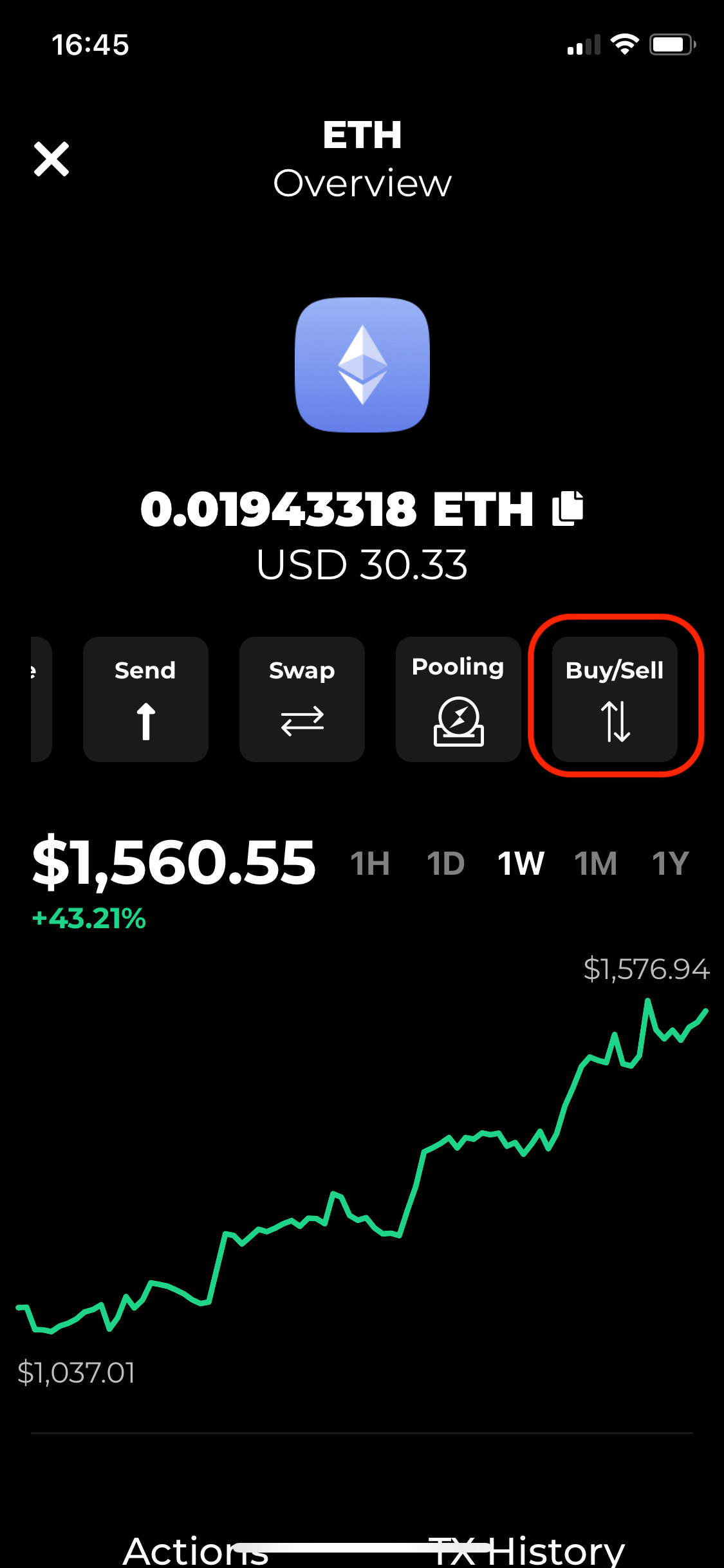The width and height of the screenshot is (724, 1568).
Task: Open the Swap action
Action: [302, 699]
